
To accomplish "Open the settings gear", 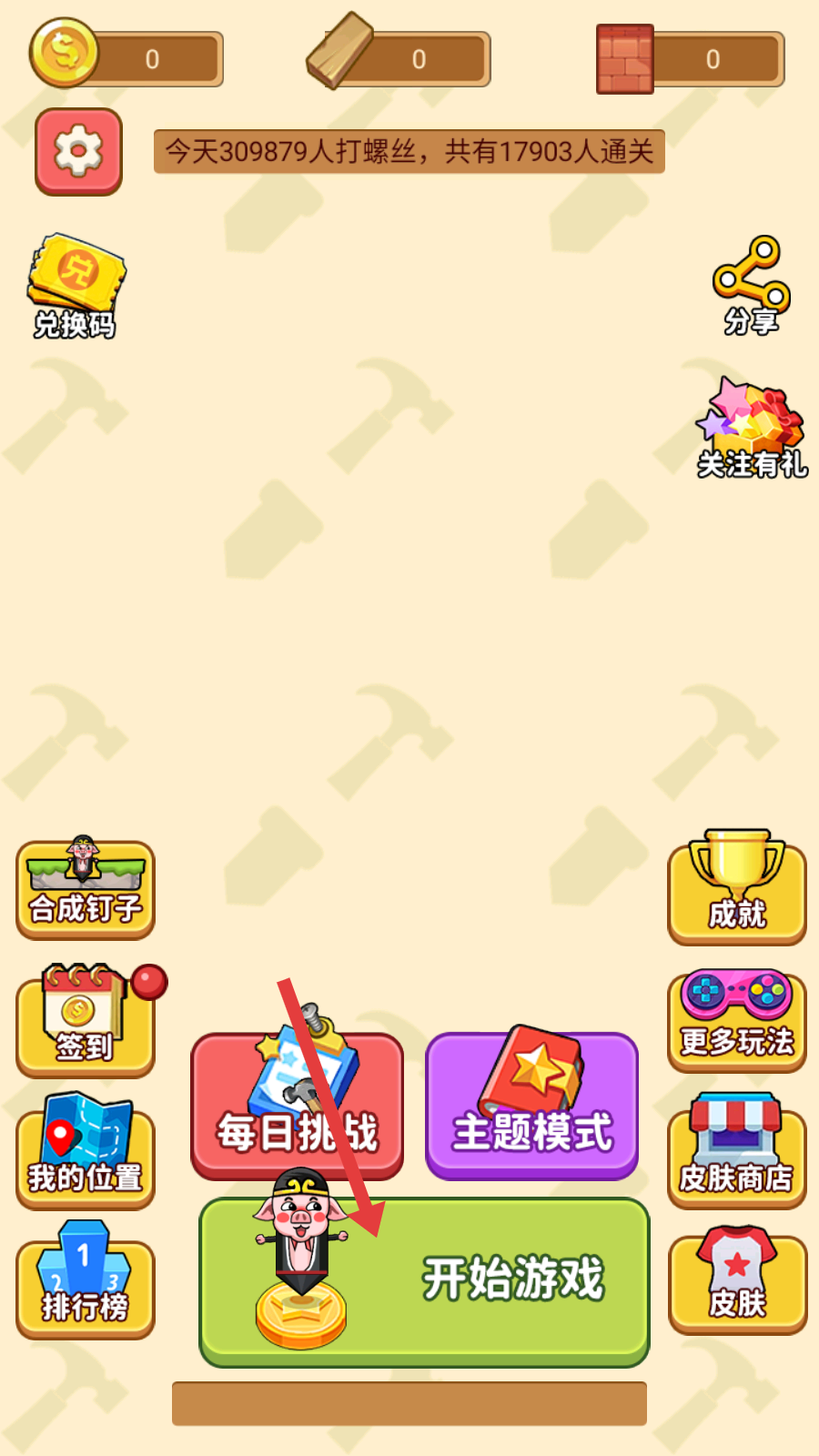I will (x=79, y=151).
